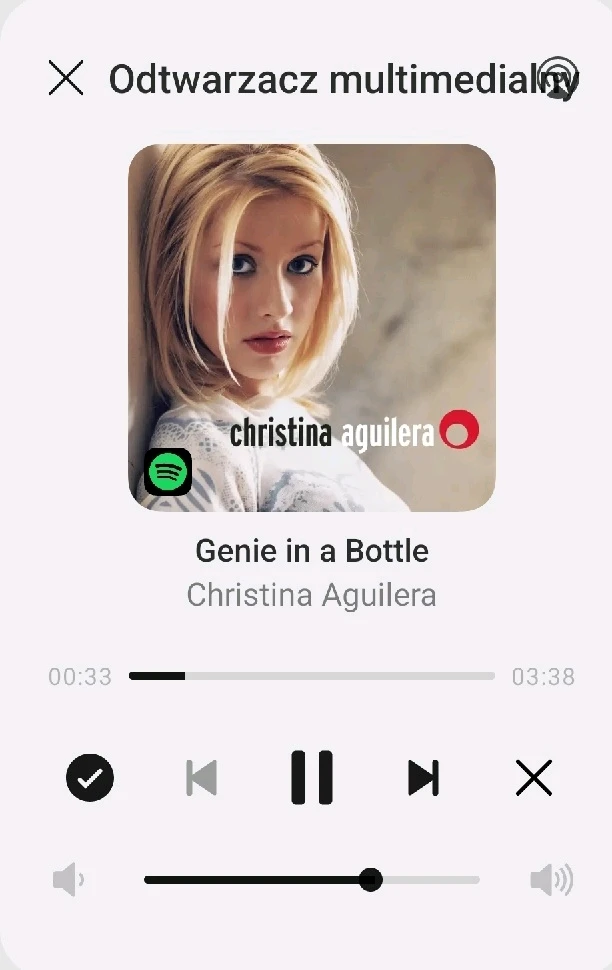Lower volume with the quiet speaker icon
Viewport: 612px width, 970px height.
[x=68, y=880]
